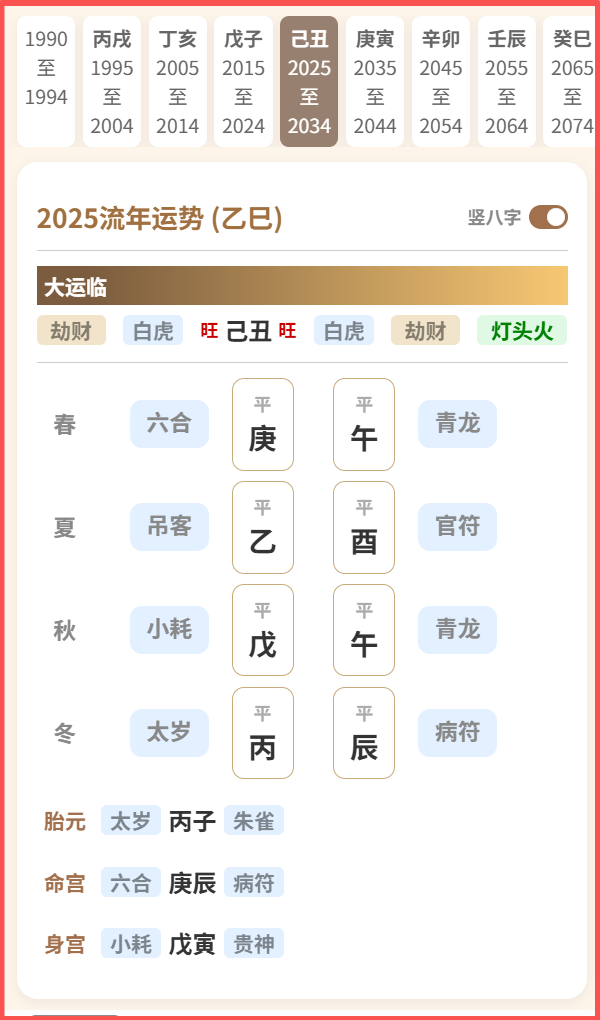
Task: Toggle the 竖八字 switch
Action: click(548, 217)
